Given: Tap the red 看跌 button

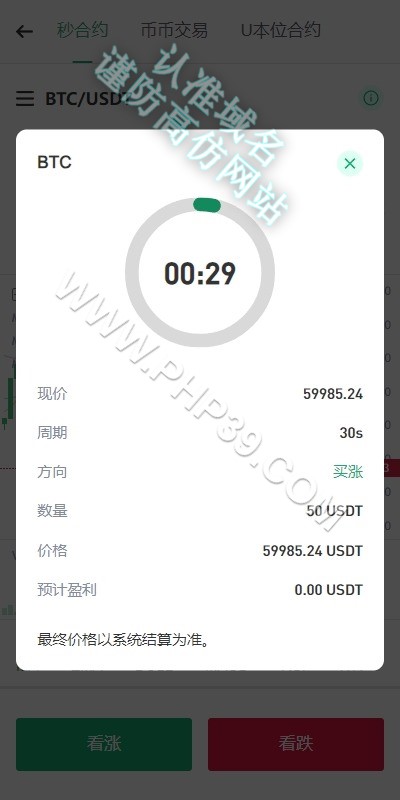Looking at the screenshot, I should pyautogui.click(x=295, y=744).
